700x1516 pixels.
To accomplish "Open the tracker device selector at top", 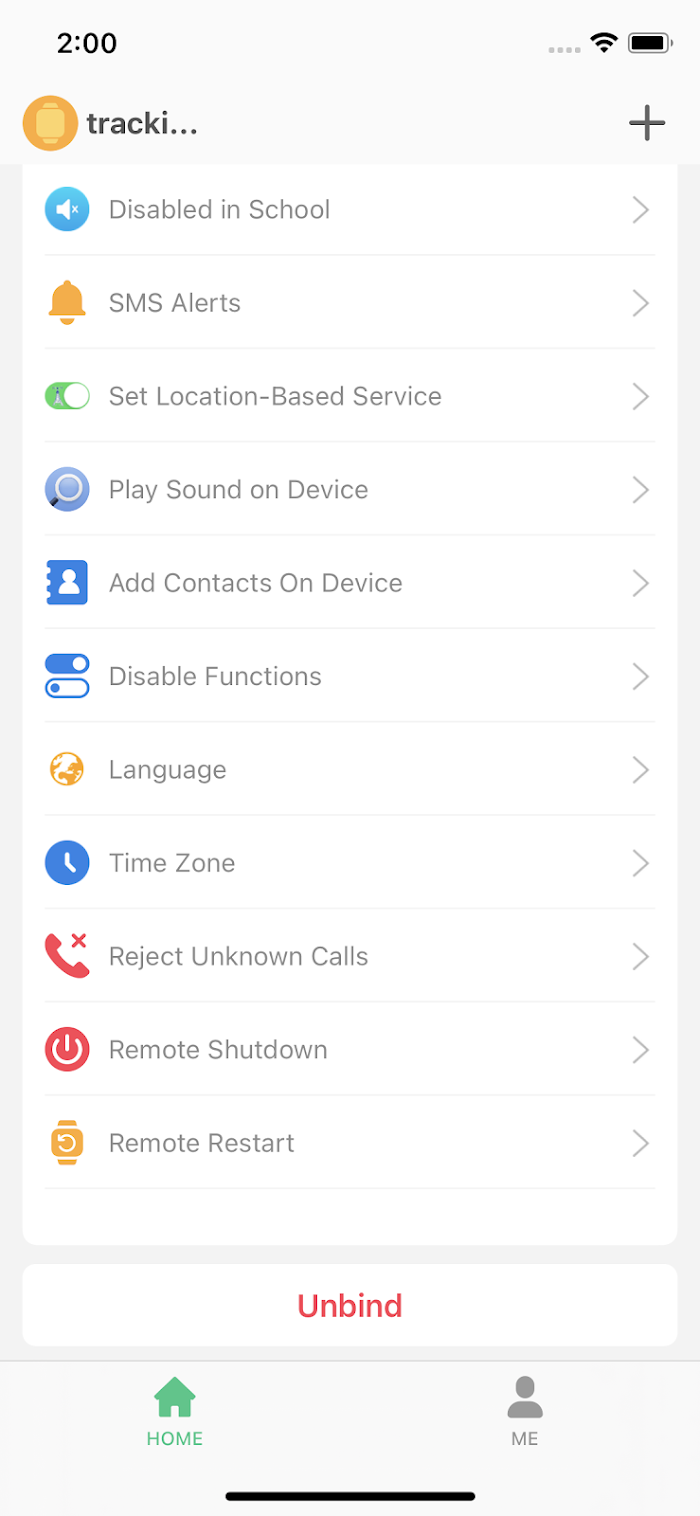I will click(111, 123).
